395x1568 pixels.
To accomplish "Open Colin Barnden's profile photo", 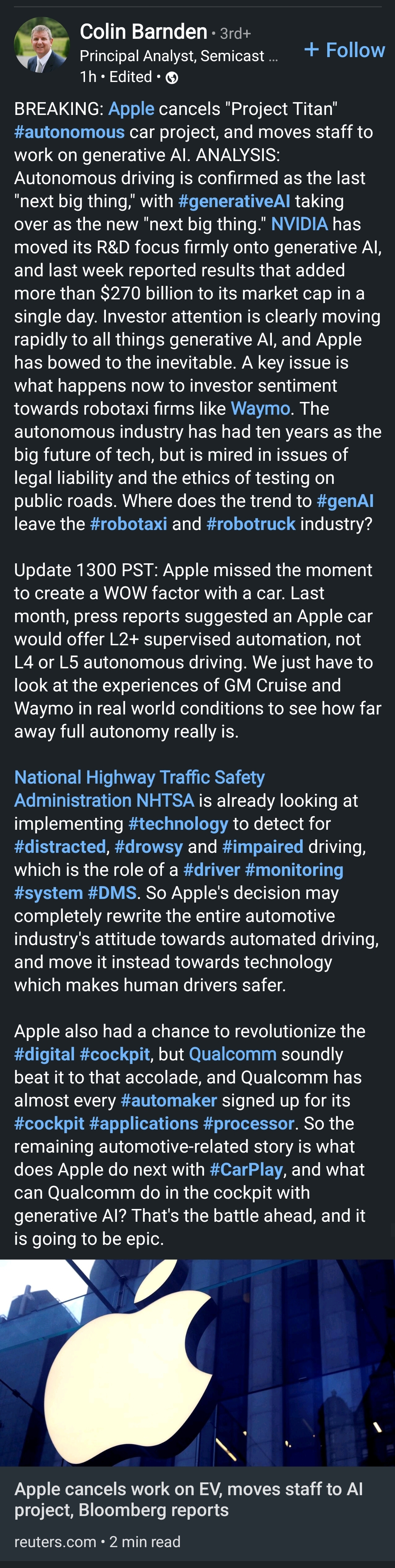I will pyautogui.click(x=41, y=46).
